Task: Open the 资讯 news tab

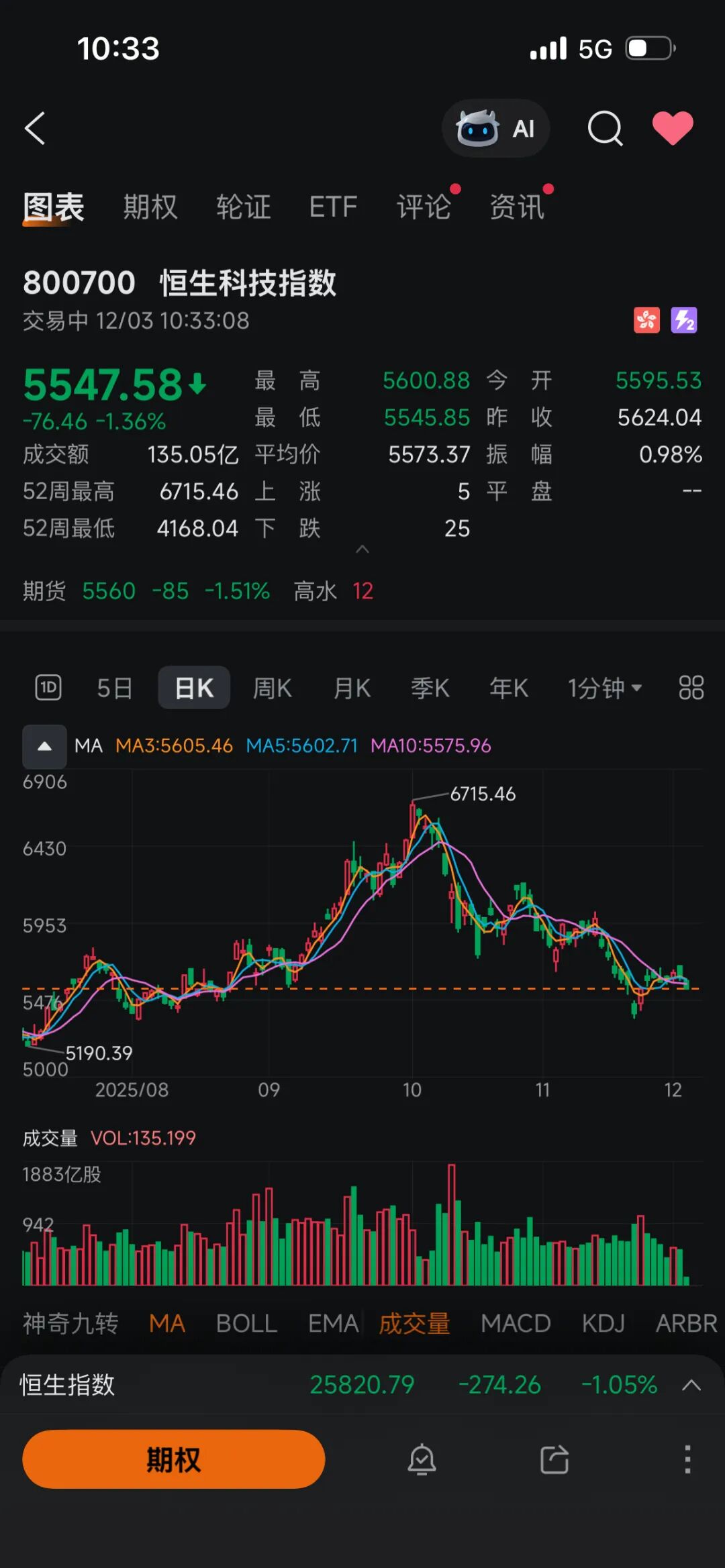Action: click(x=517, y=207)
